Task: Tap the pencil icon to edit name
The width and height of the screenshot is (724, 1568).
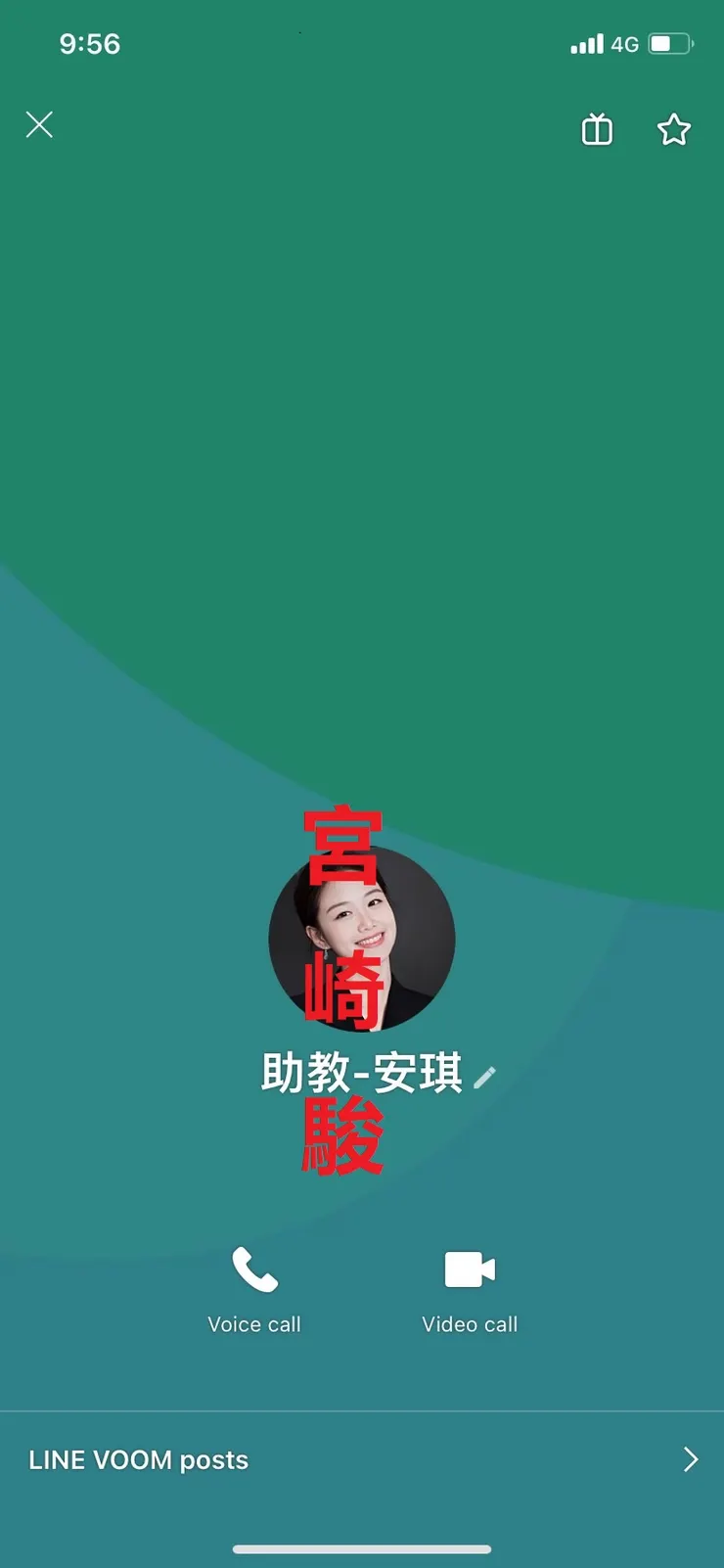Action: pyautogui.click(x=485, y=1075)
